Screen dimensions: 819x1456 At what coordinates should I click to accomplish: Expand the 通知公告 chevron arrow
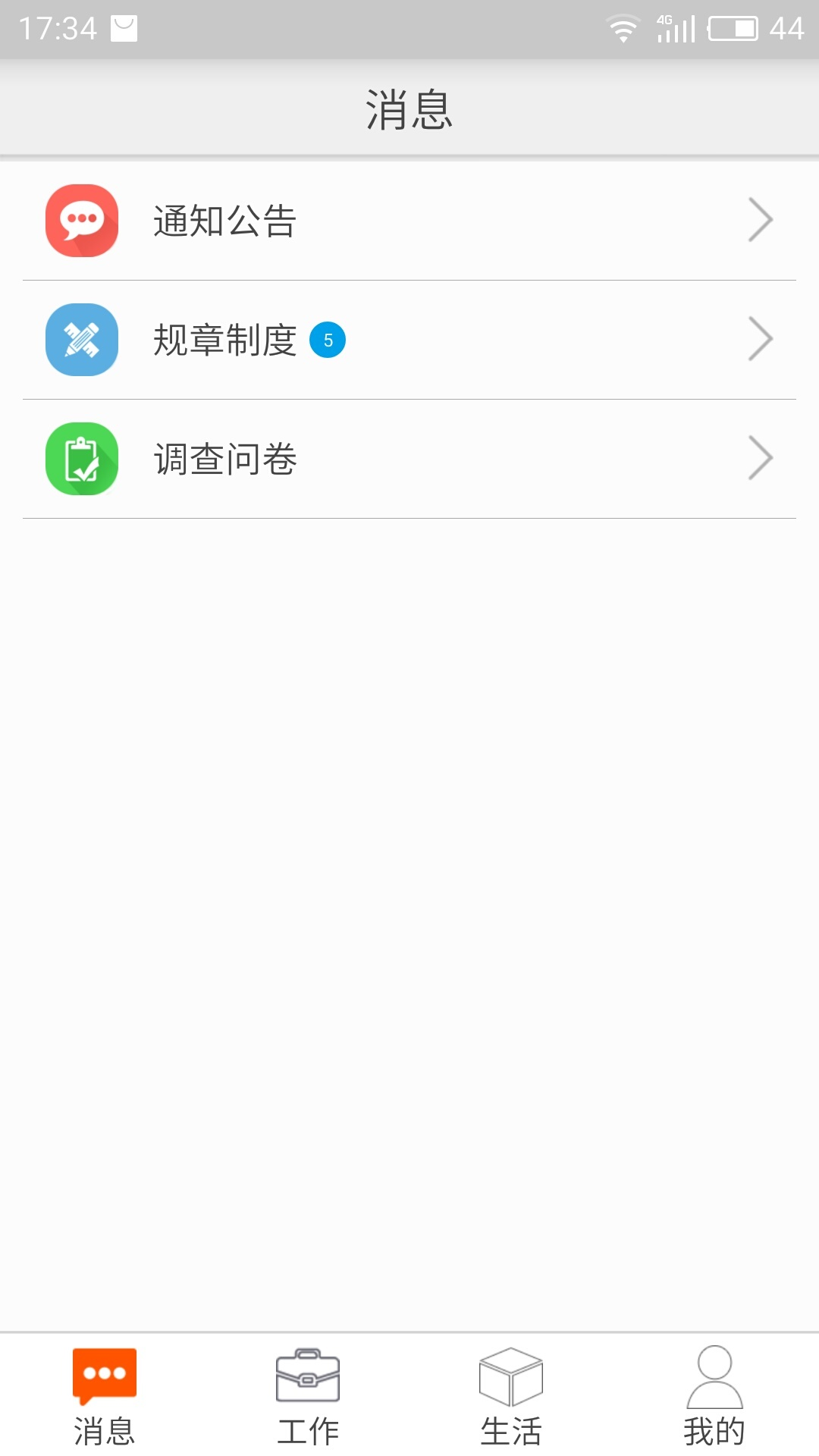click(x=762, y=221)
